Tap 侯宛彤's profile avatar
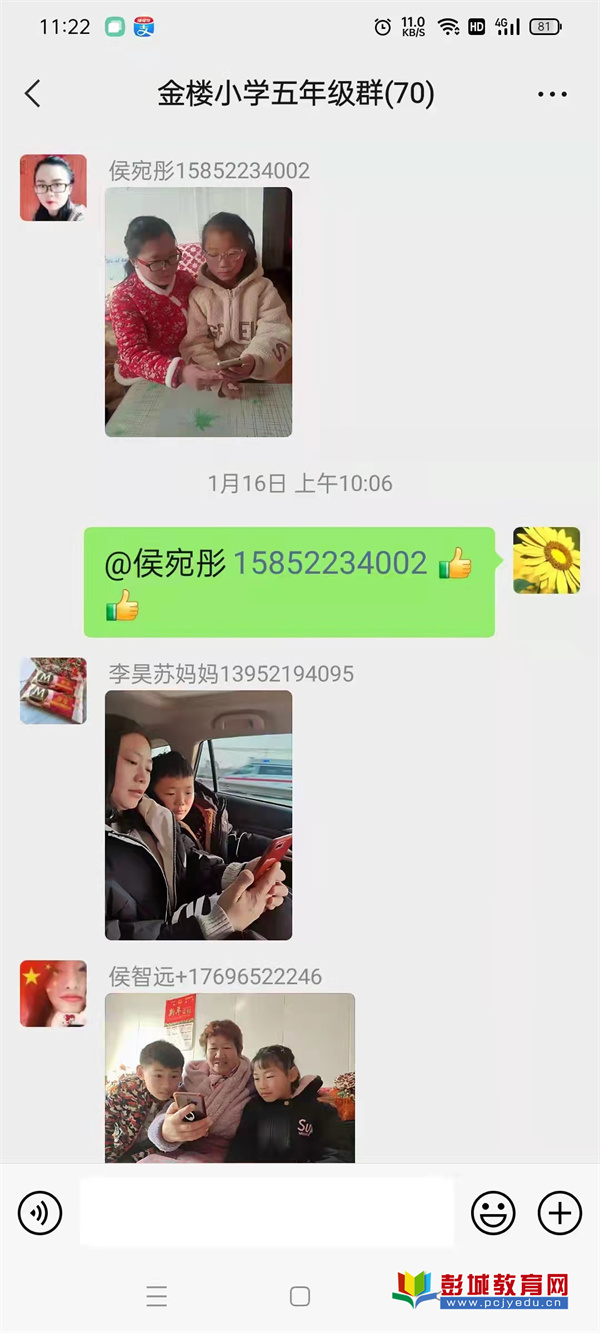This screenshot has width=600, height=1333. tap(53, 188)
